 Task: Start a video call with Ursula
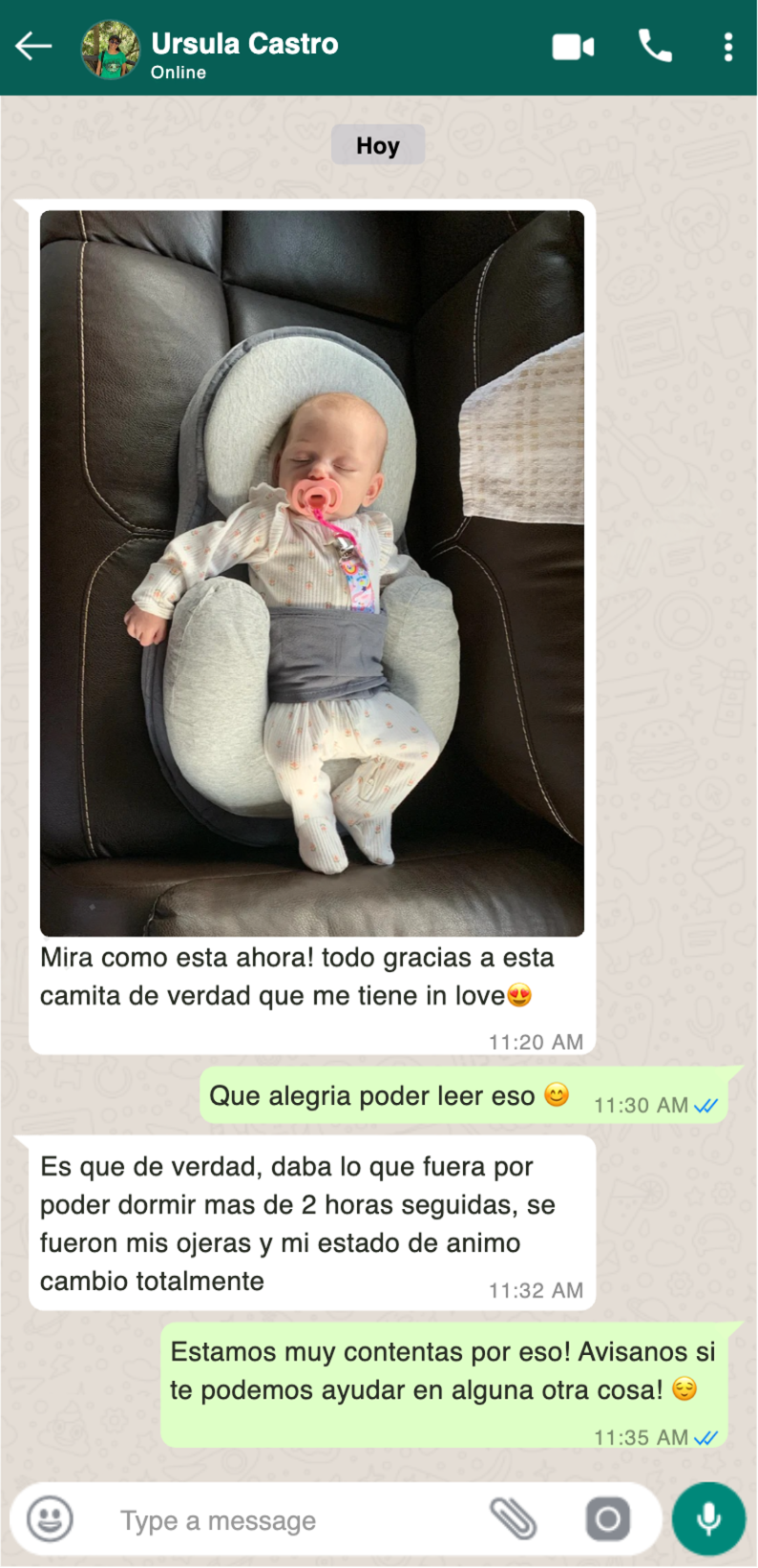tap(573, 47)
